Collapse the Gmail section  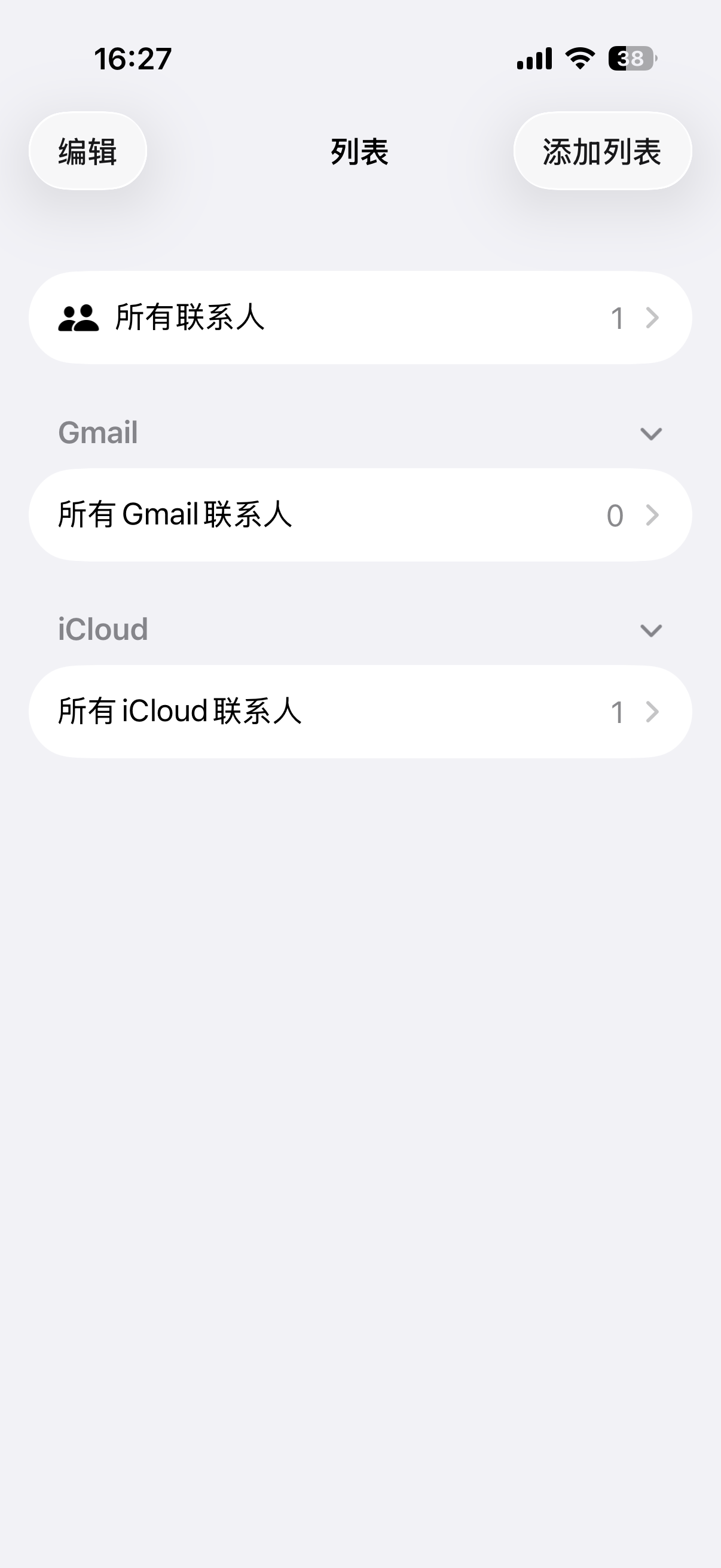point(651,434)
